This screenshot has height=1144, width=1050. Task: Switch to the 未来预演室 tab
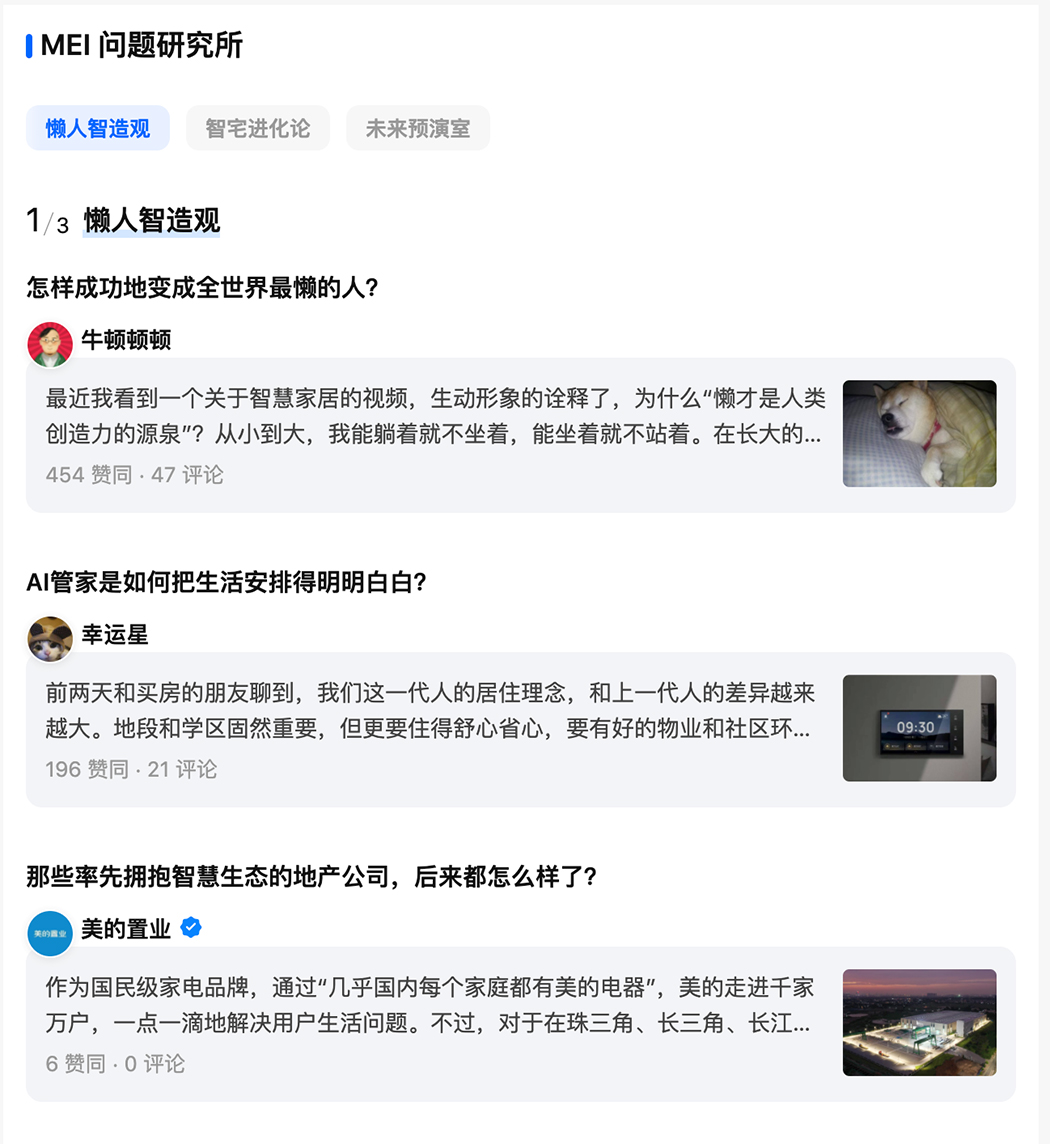(418, 128)
